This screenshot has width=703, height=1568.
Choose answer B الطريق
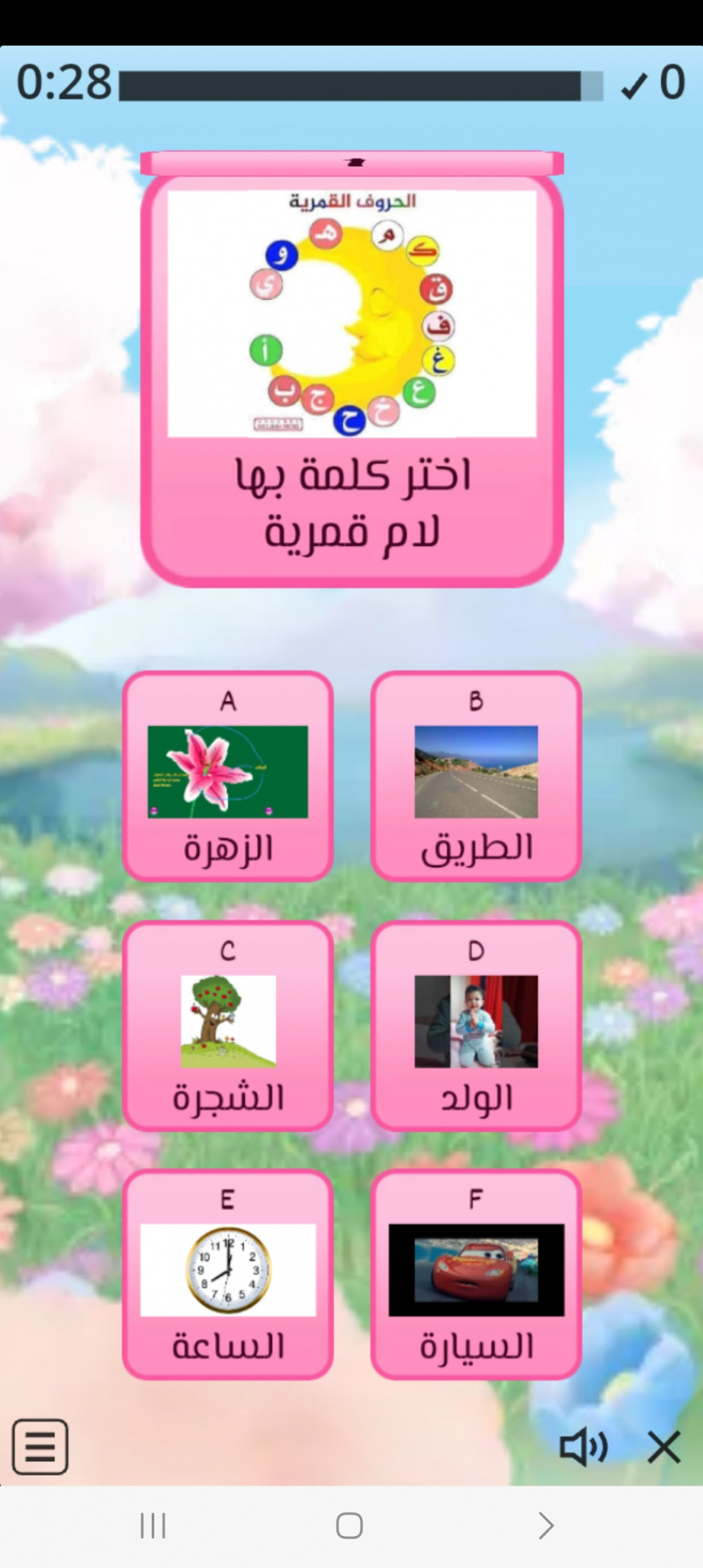click(476, 776)
